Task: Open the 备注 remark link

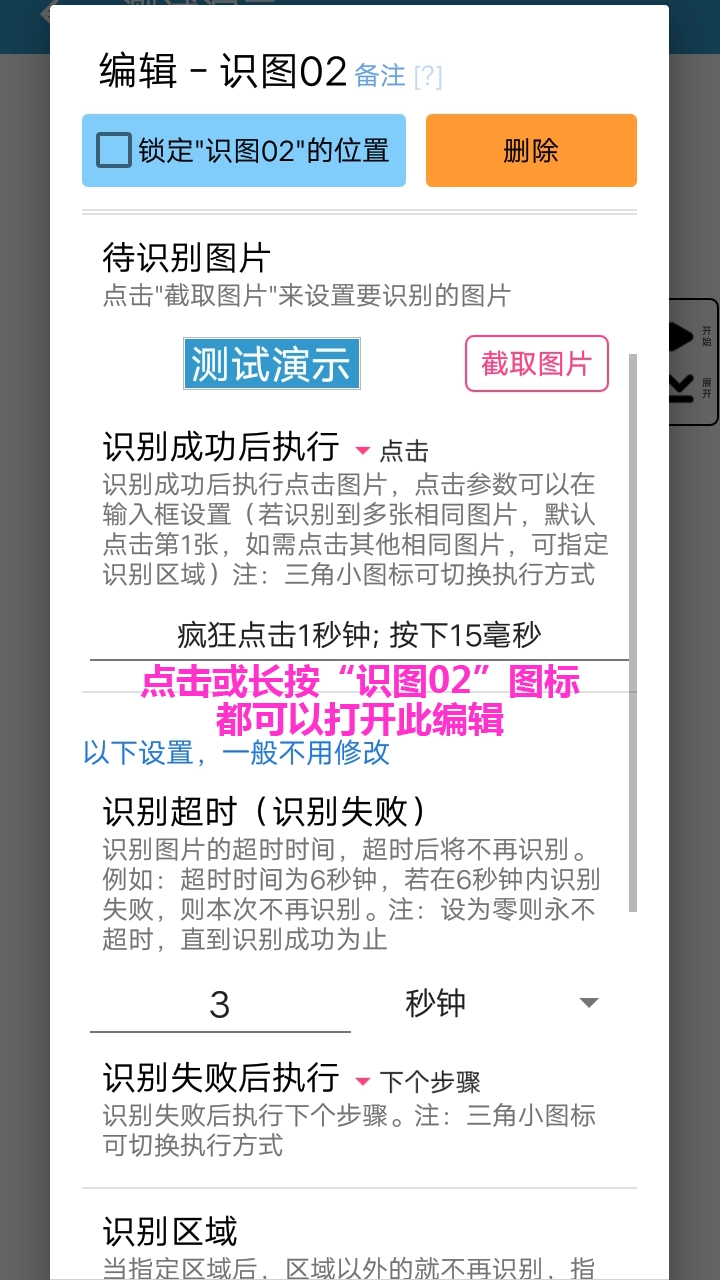Action: click(x=382, y=78)
